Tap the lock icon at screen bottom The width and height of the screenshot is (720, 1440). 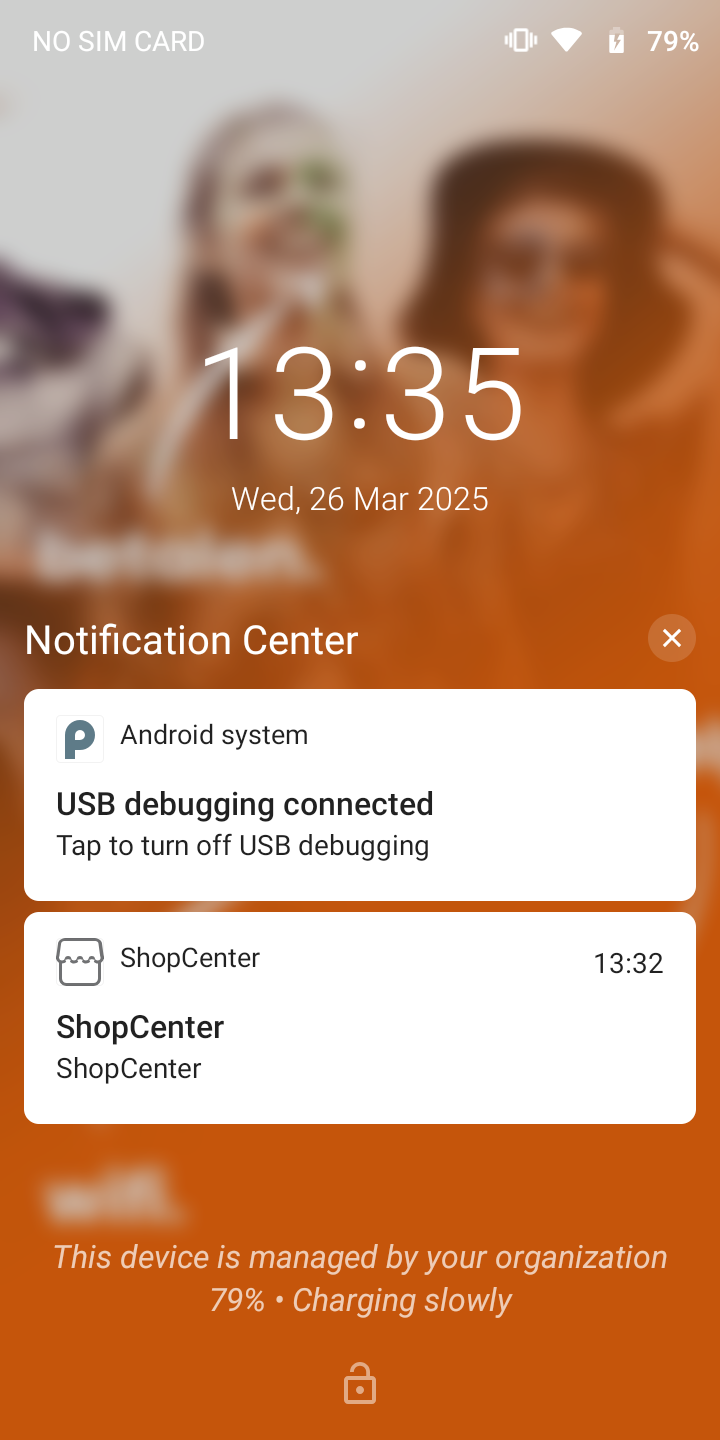(x=360, y=1383)
